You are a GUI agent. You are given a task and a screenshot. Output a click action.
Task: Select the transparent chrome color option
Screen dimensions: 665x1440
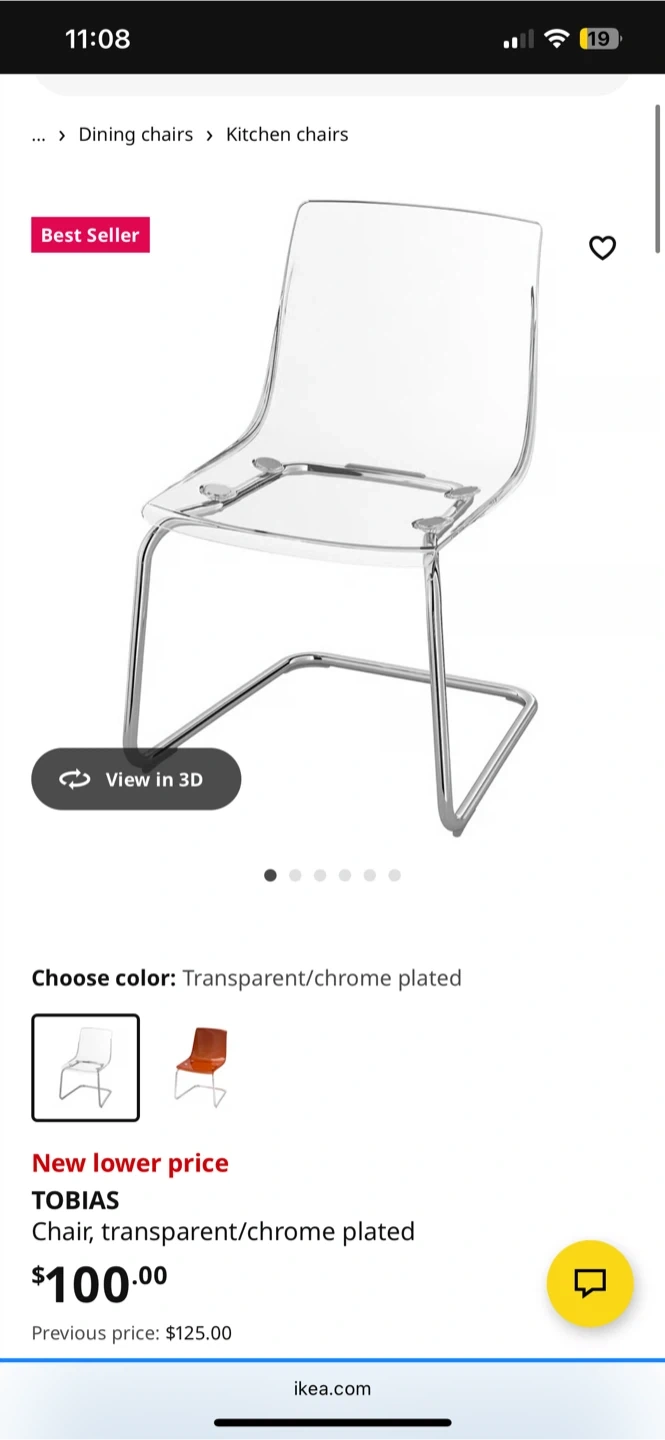[86, 1068]
